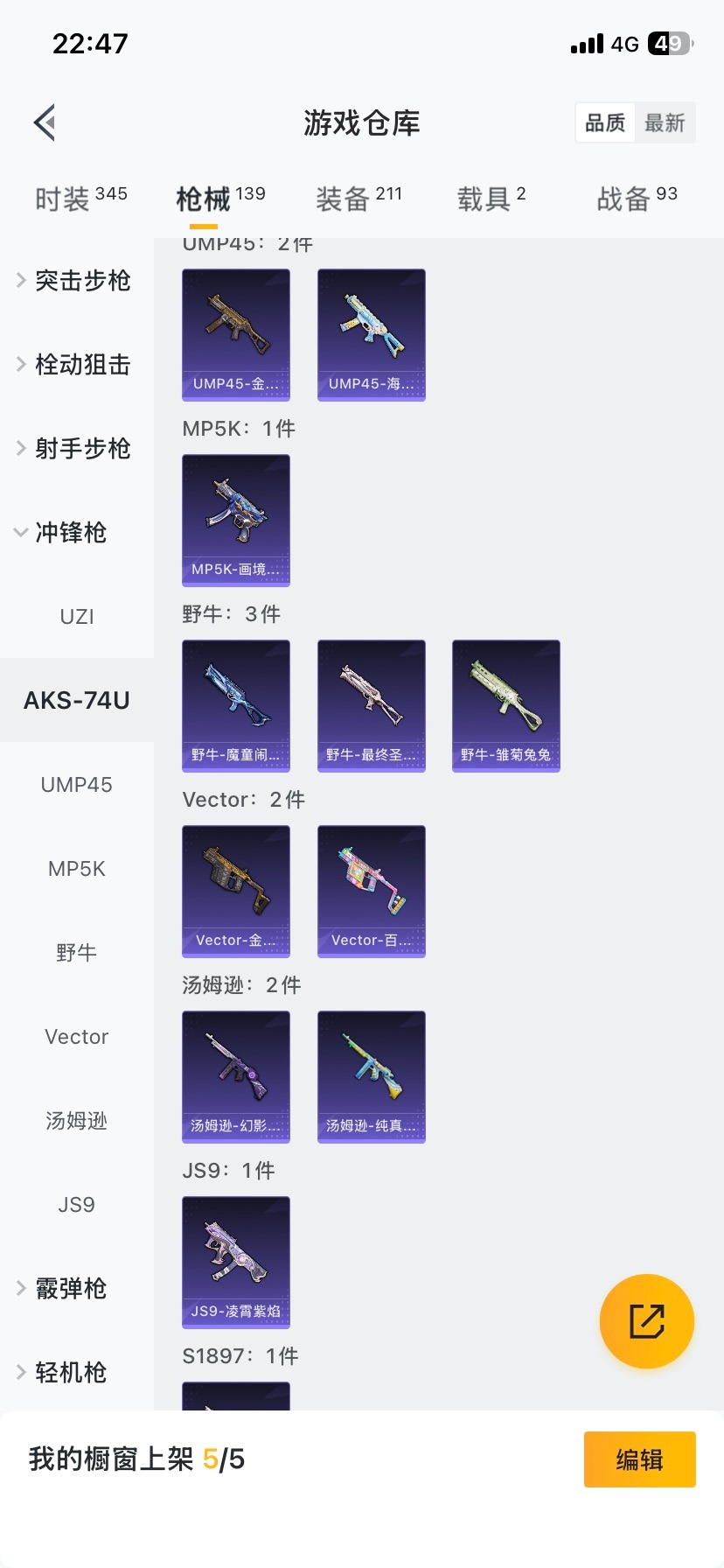
Task: Open the MP5K-画境 skin tile
Action: tap(236, 520)
